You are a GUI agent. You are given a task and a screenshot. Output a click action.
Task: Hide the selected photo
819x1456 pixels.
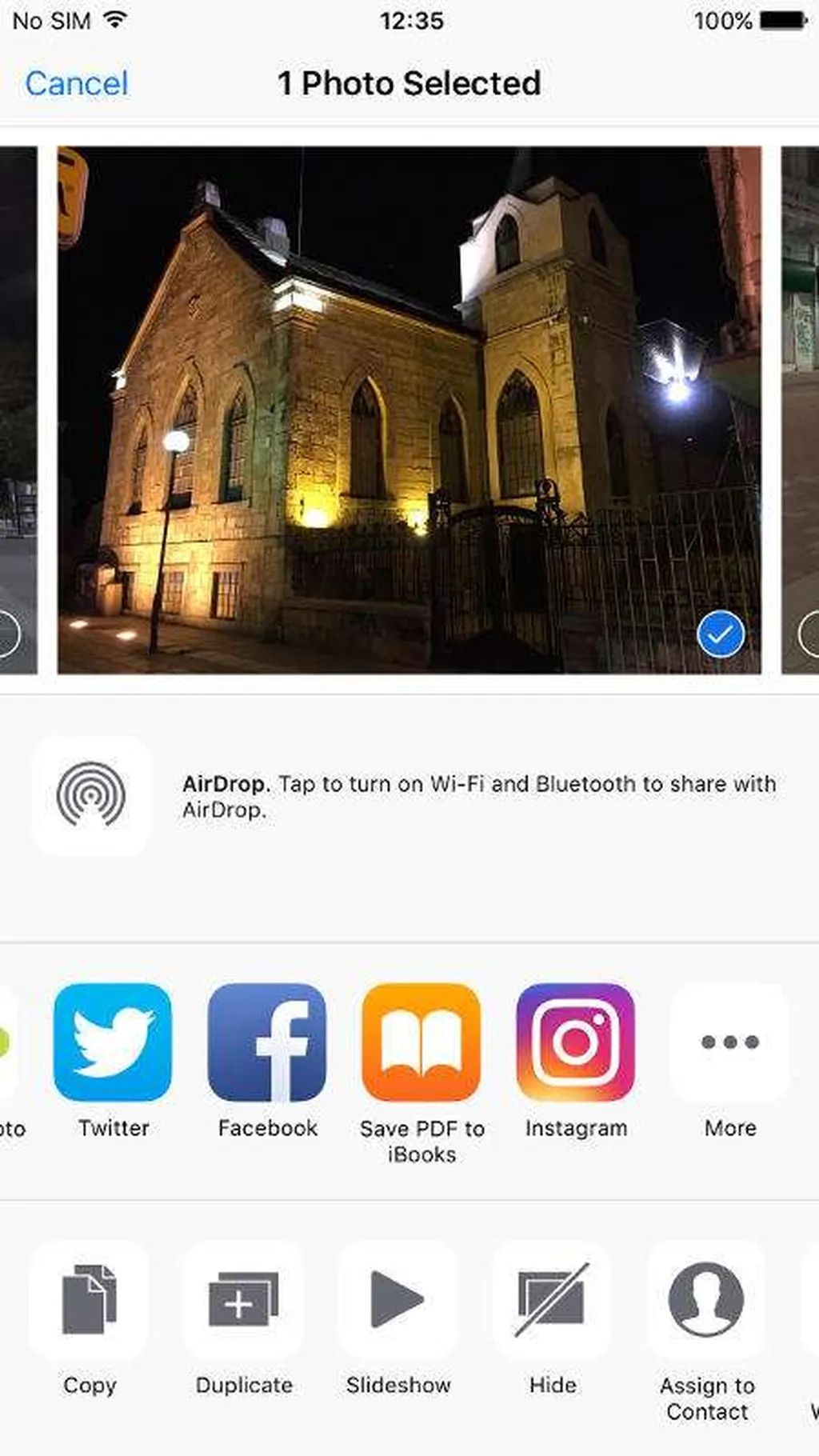[x=552, y=1300]
